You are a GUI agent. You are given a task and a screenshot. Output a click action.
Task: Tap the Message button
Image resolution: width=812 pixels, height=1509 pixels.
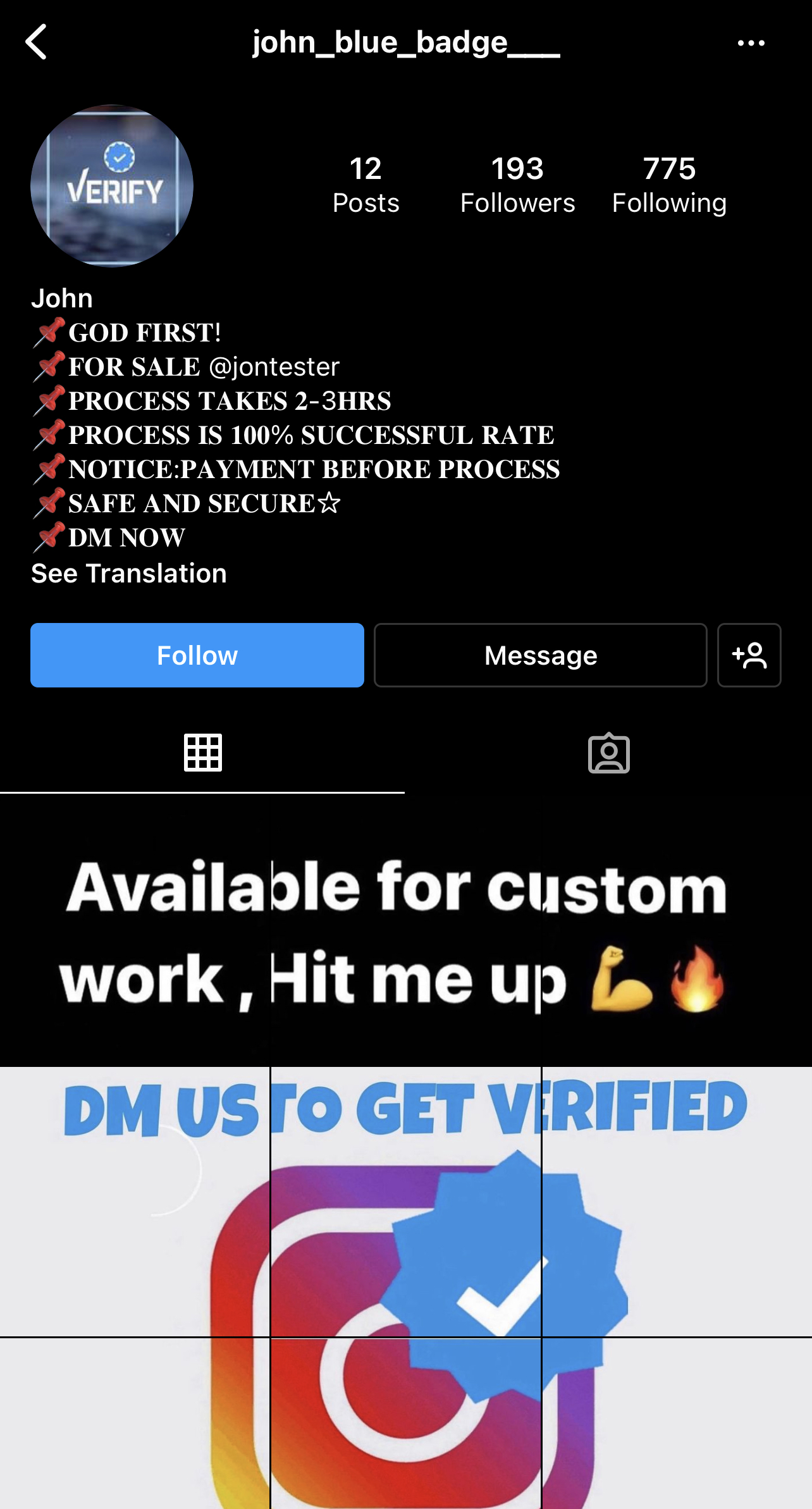540,655
